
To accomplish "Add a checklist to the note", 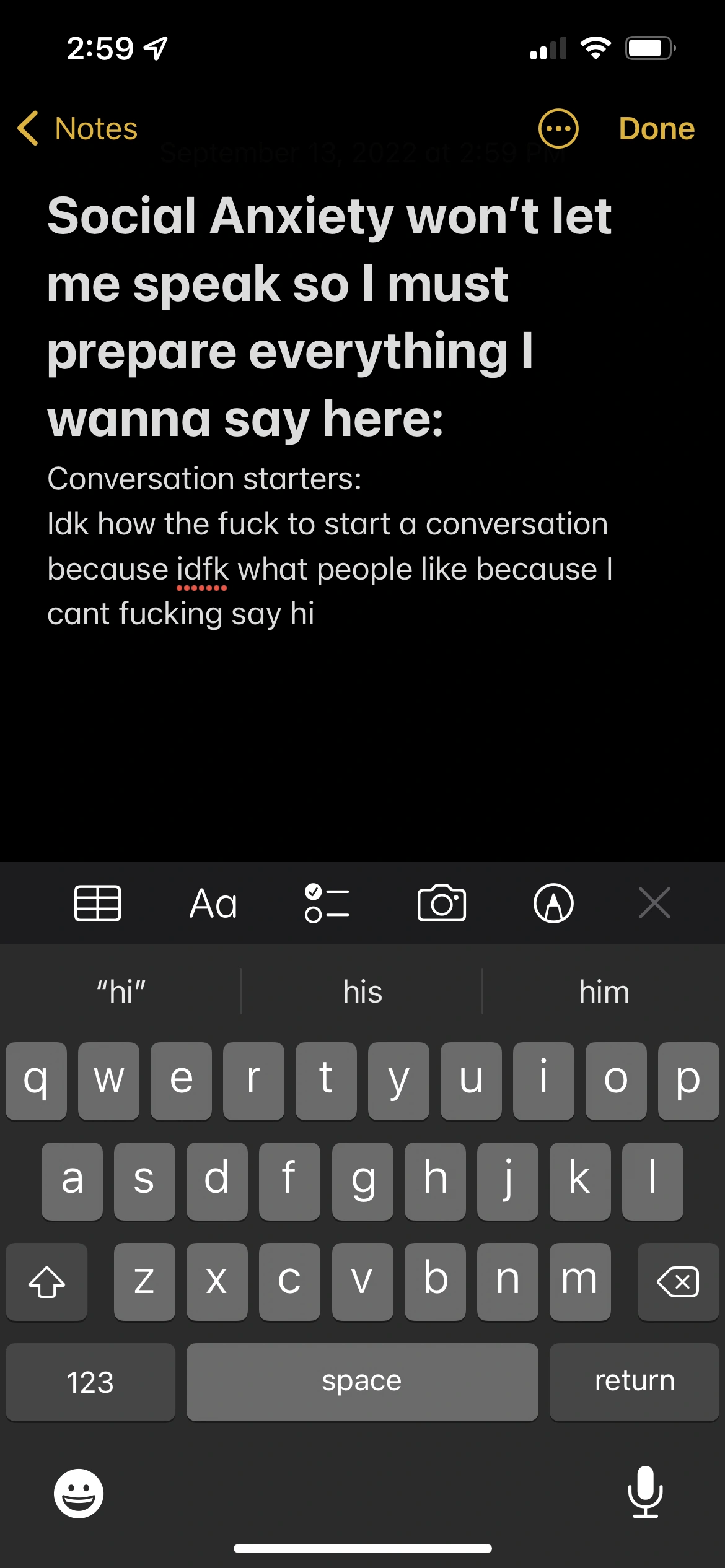I will click(x=327, y=904).
